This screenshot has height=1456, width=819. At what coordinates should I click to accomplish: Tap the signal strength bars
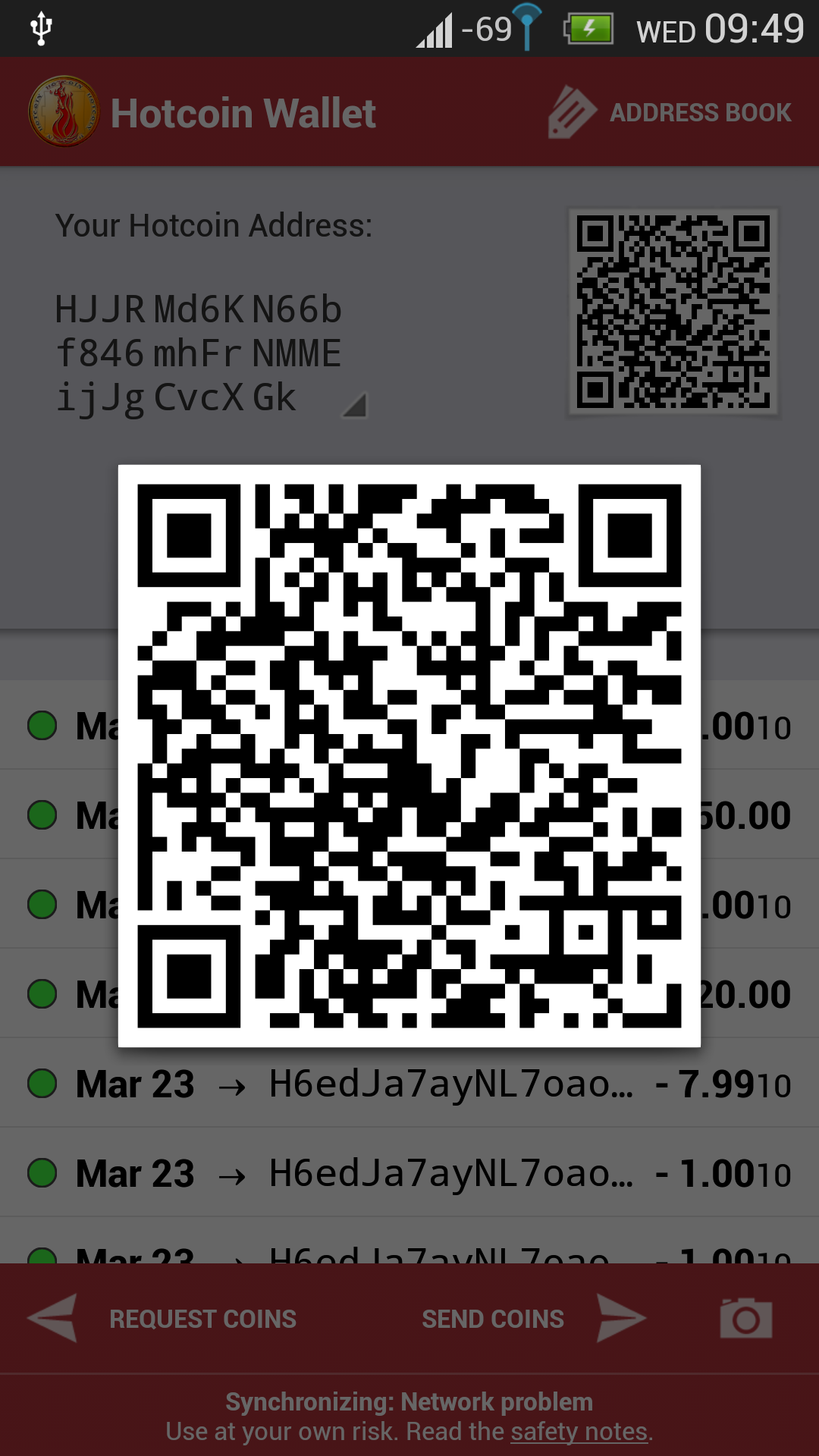pyautogui.click(x=434, y=28)
